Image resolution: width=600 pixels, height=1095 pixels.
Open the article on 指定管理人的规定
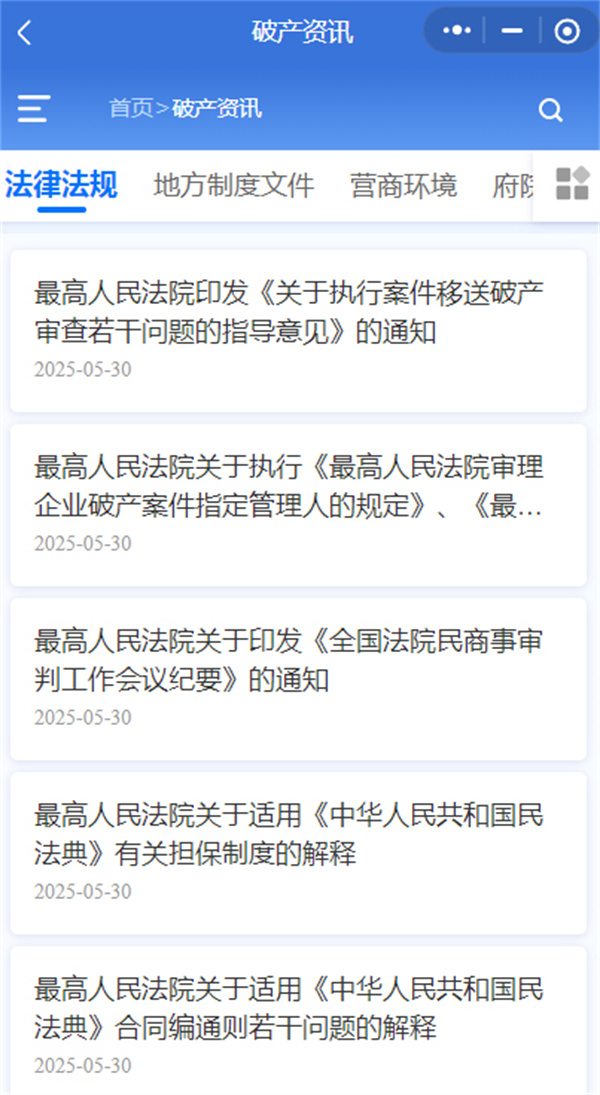click(x=298, y=504)
